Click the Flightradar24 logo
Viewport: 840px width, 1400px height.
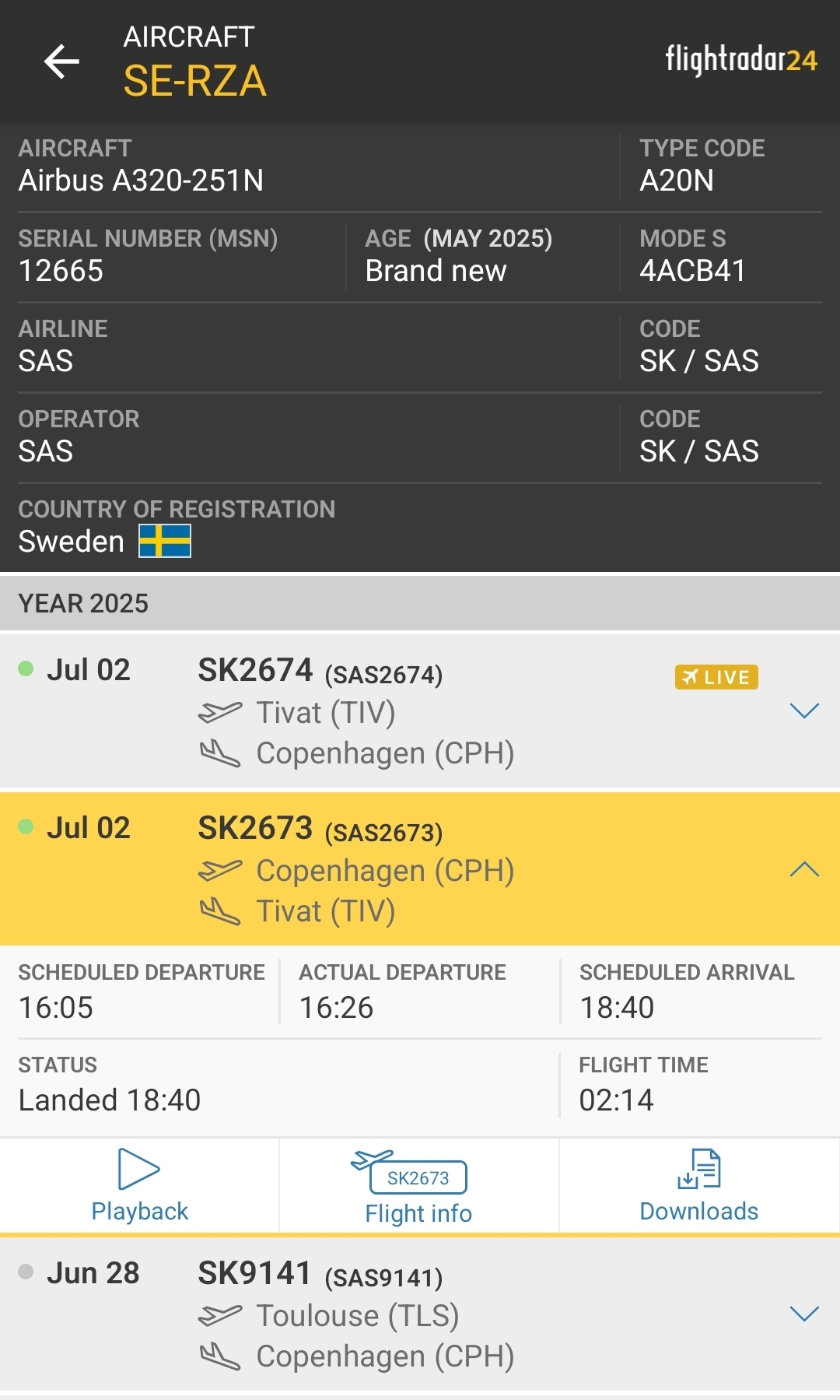(x=741, y=58)
